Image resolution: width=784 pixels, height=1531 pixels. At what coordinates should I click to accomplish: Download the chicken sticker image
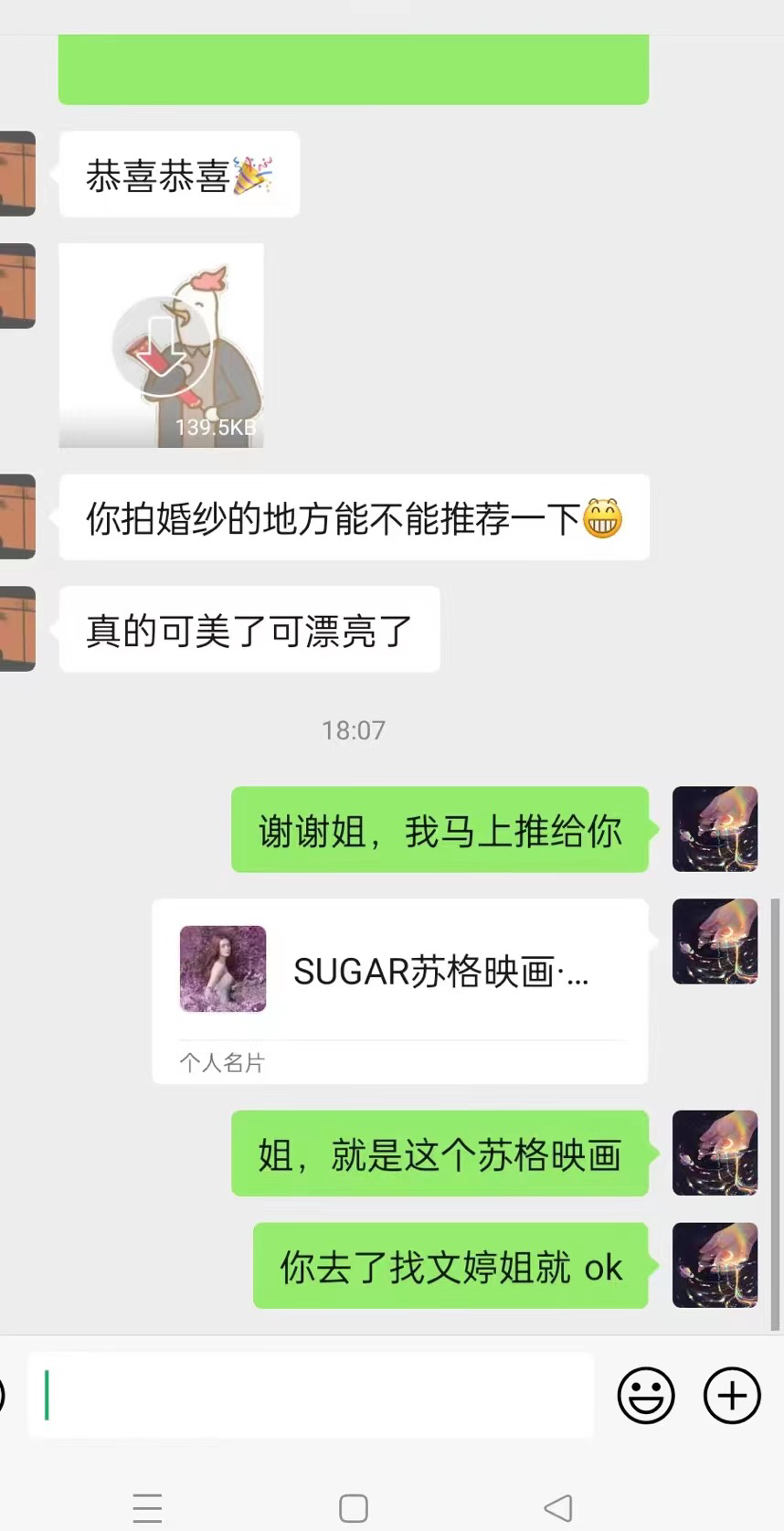[162, 346]
